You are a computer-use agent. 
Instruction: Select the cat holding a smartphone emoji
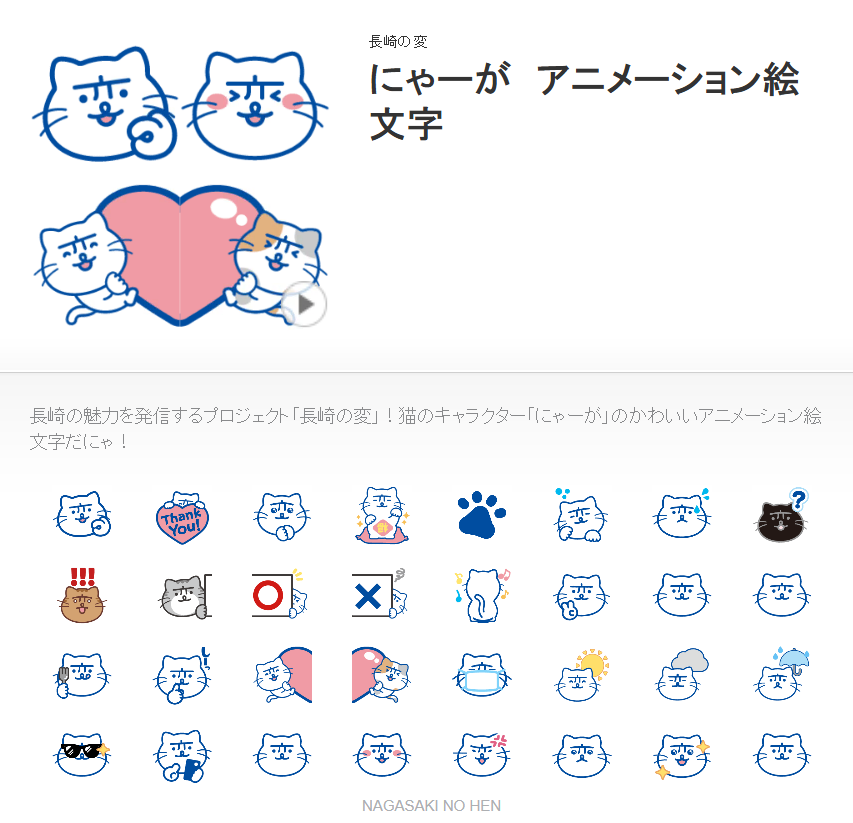coord(182,755)
